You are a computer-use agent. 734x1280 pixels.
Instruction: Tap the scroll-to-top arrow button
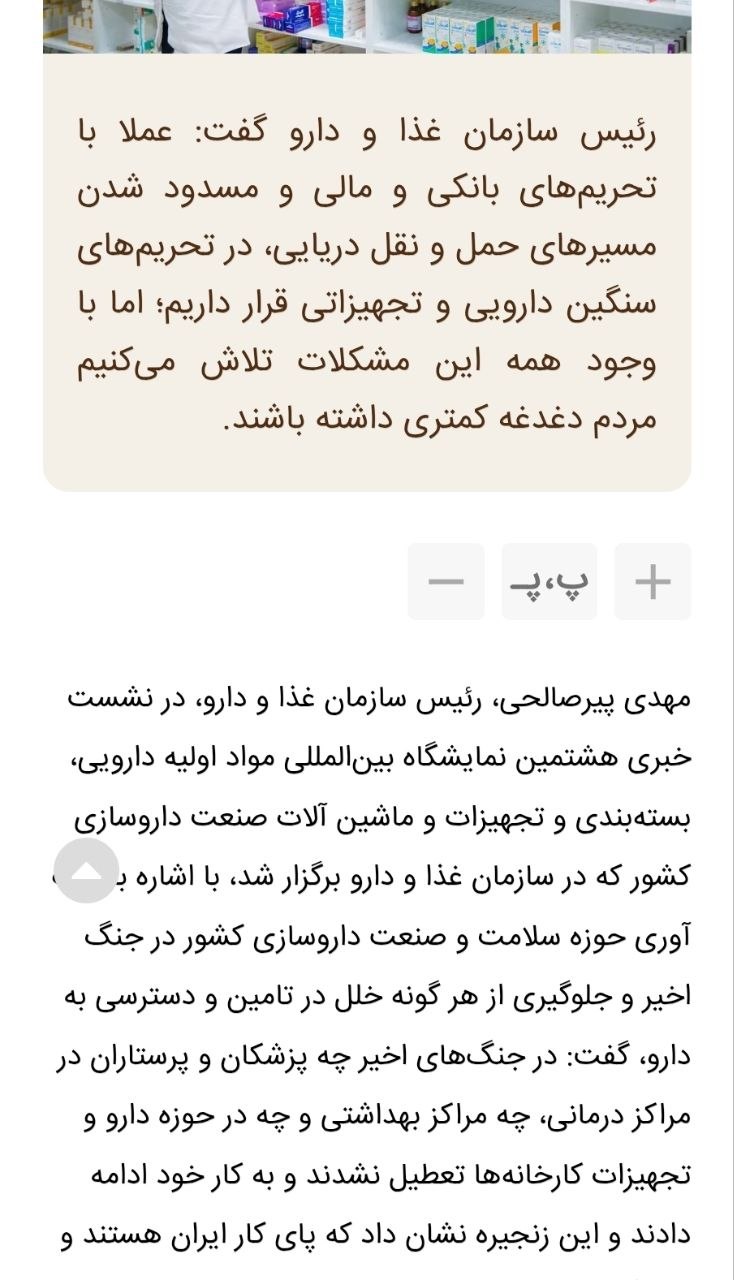point(86,871)
